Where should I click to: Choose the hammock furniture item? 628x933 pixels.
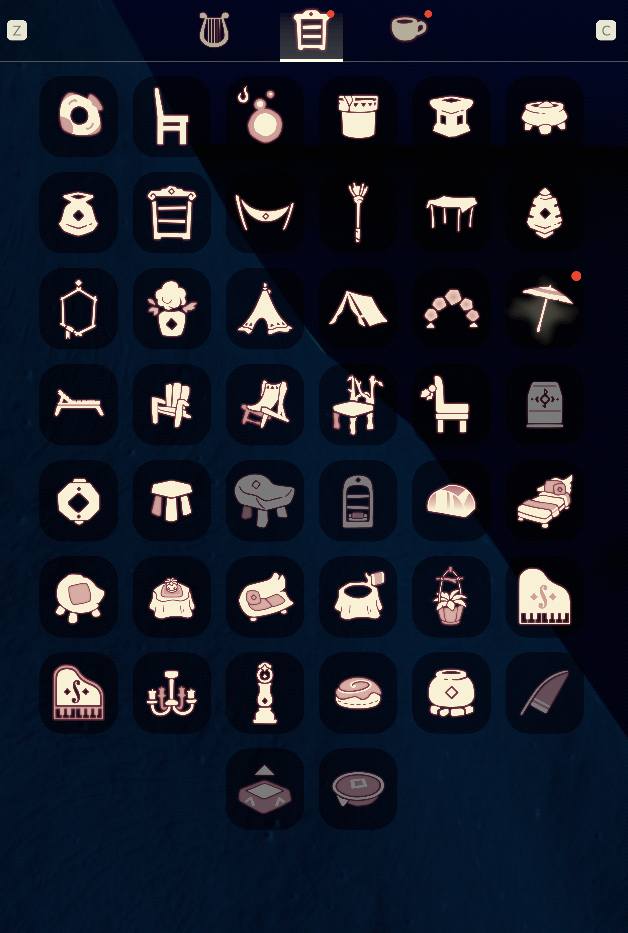264,212
